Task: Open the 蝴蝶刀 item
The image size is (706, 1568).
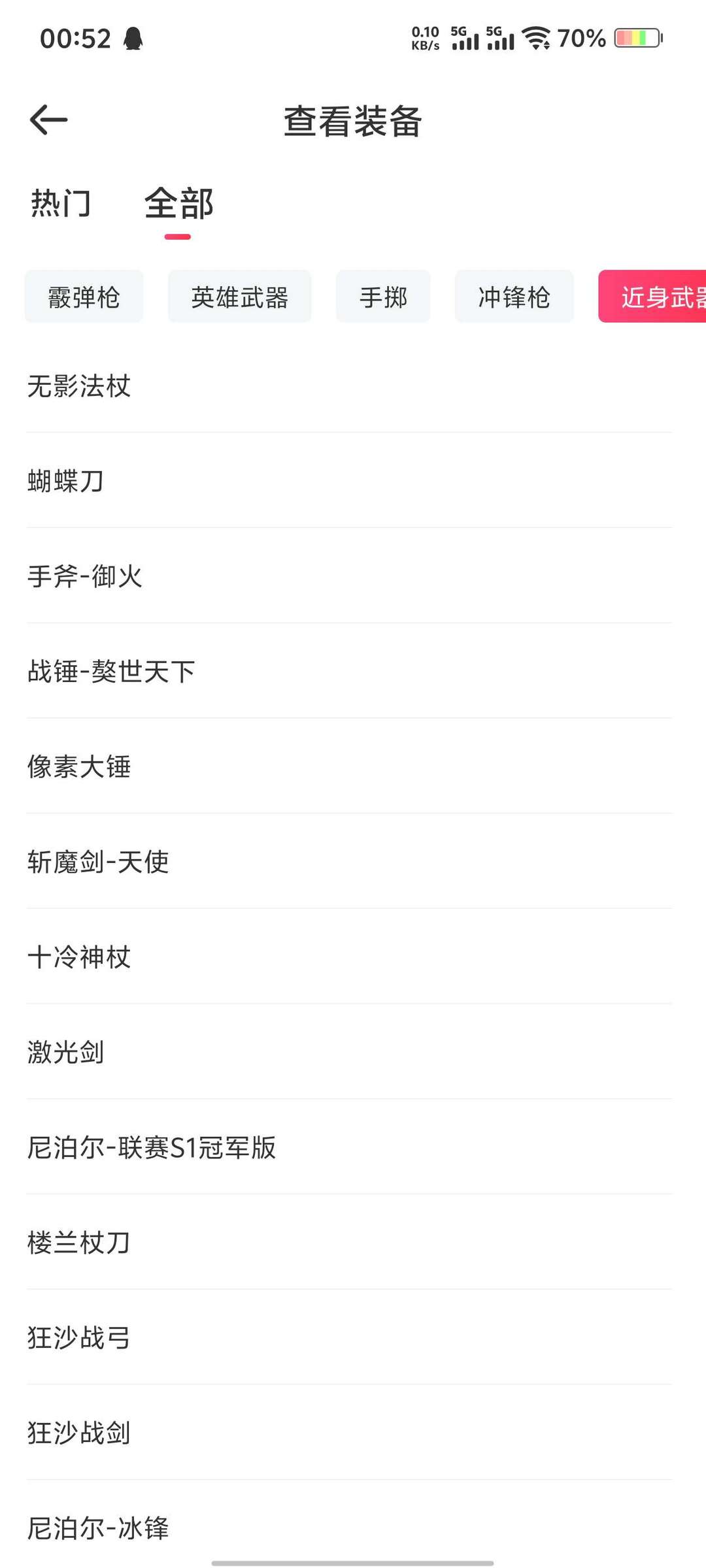Action: (349, 481)
